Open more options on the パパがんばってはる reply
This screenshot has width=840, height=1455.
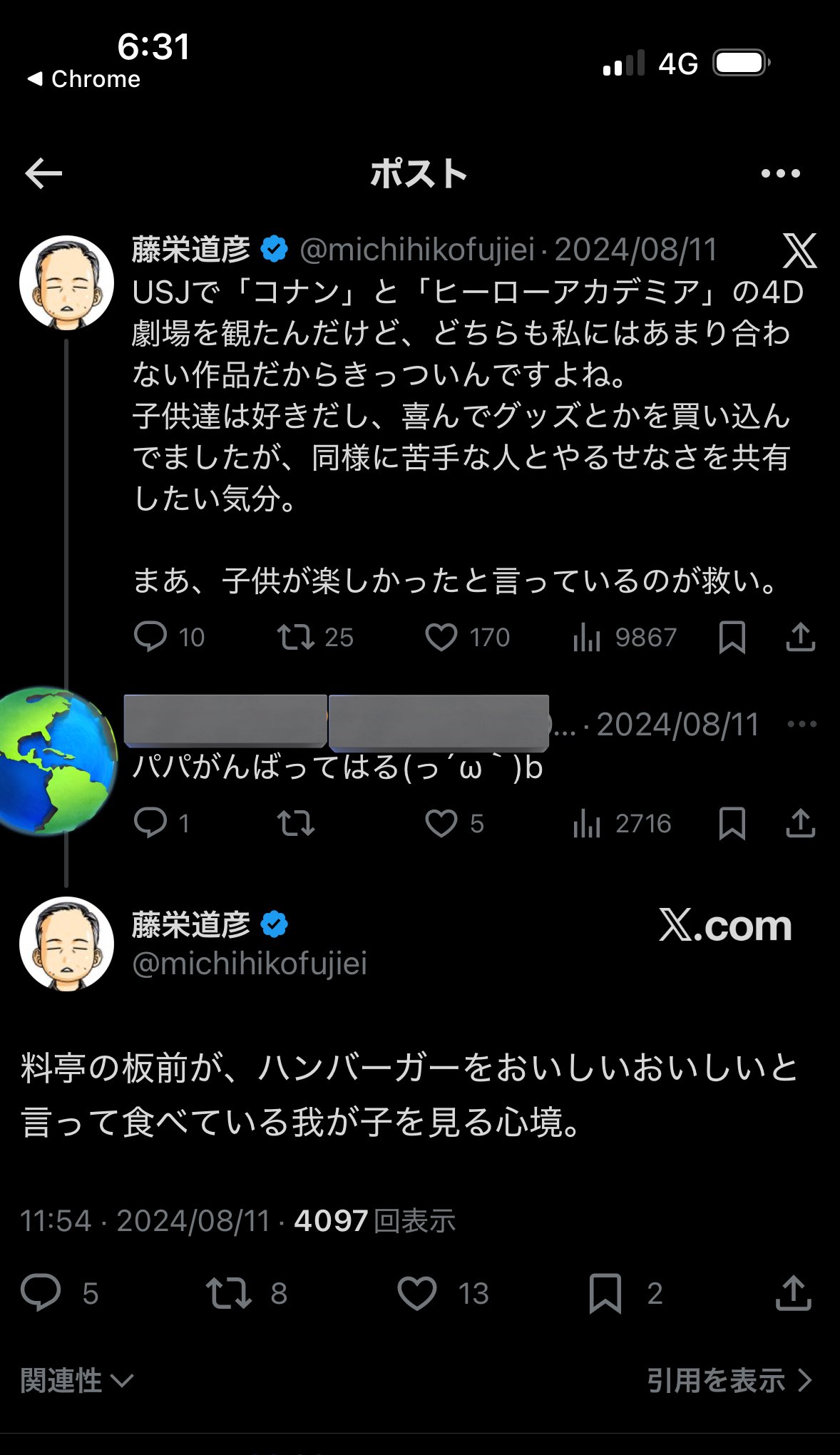[x=801, y=725]
